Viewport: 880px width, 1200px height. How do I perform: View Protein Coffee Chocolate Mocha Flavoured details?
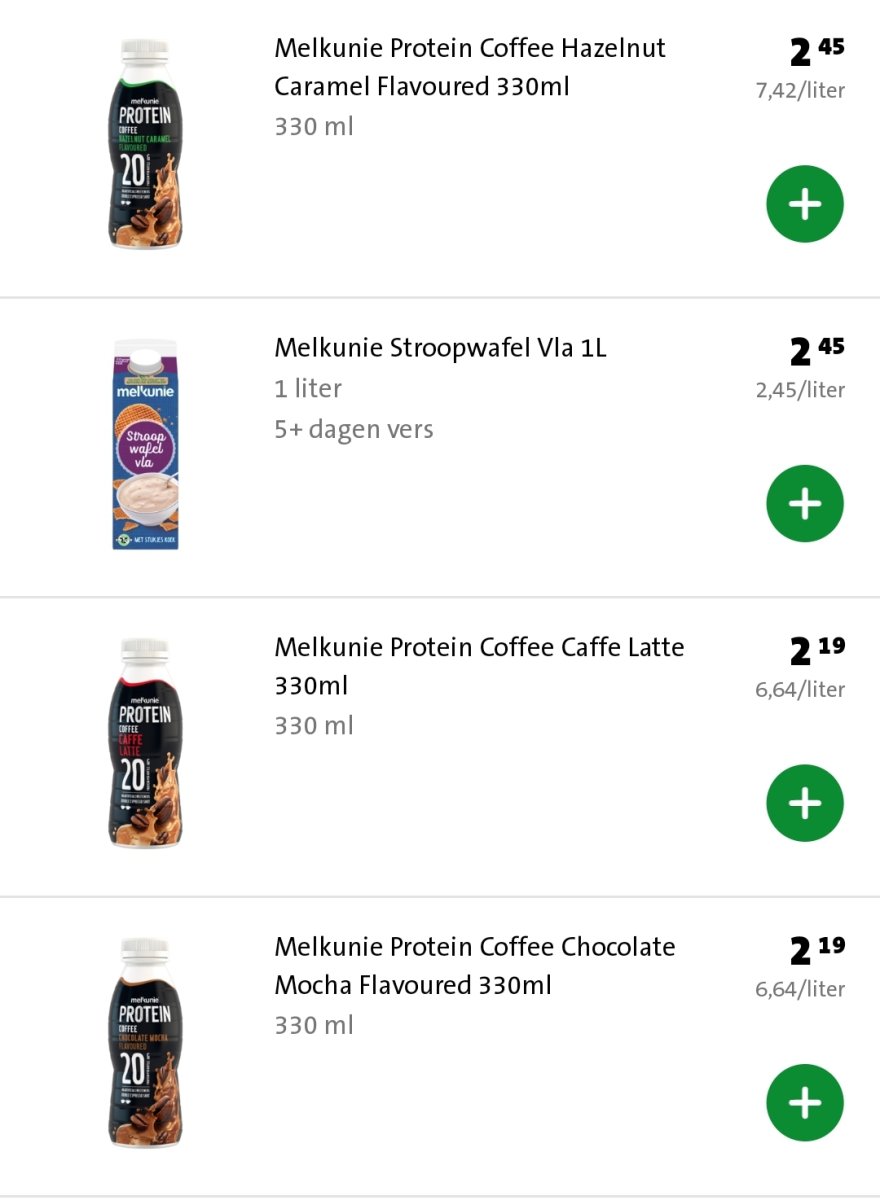[475, 965]
